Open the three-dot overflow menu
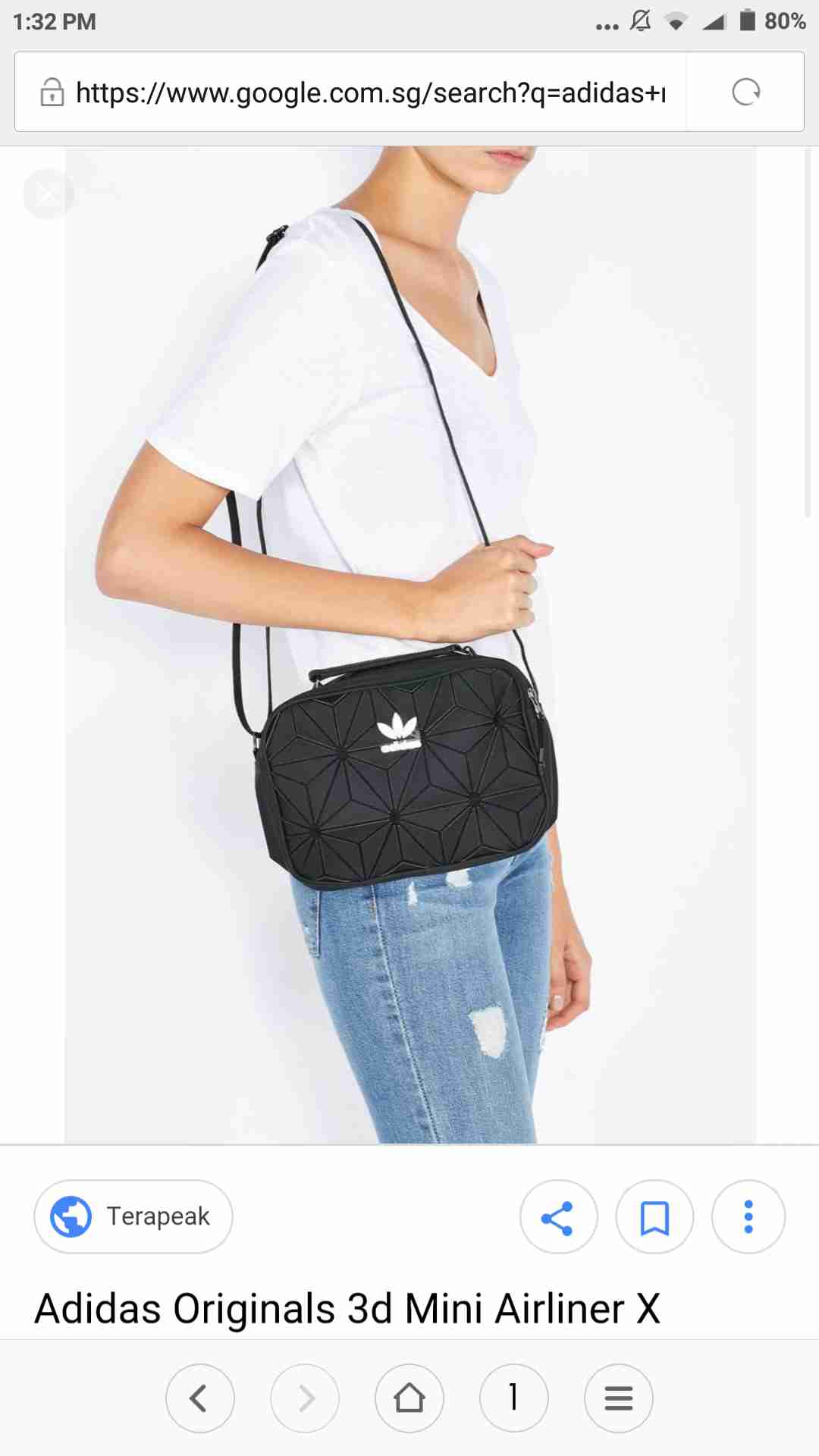 click(x=748, y=1217)
